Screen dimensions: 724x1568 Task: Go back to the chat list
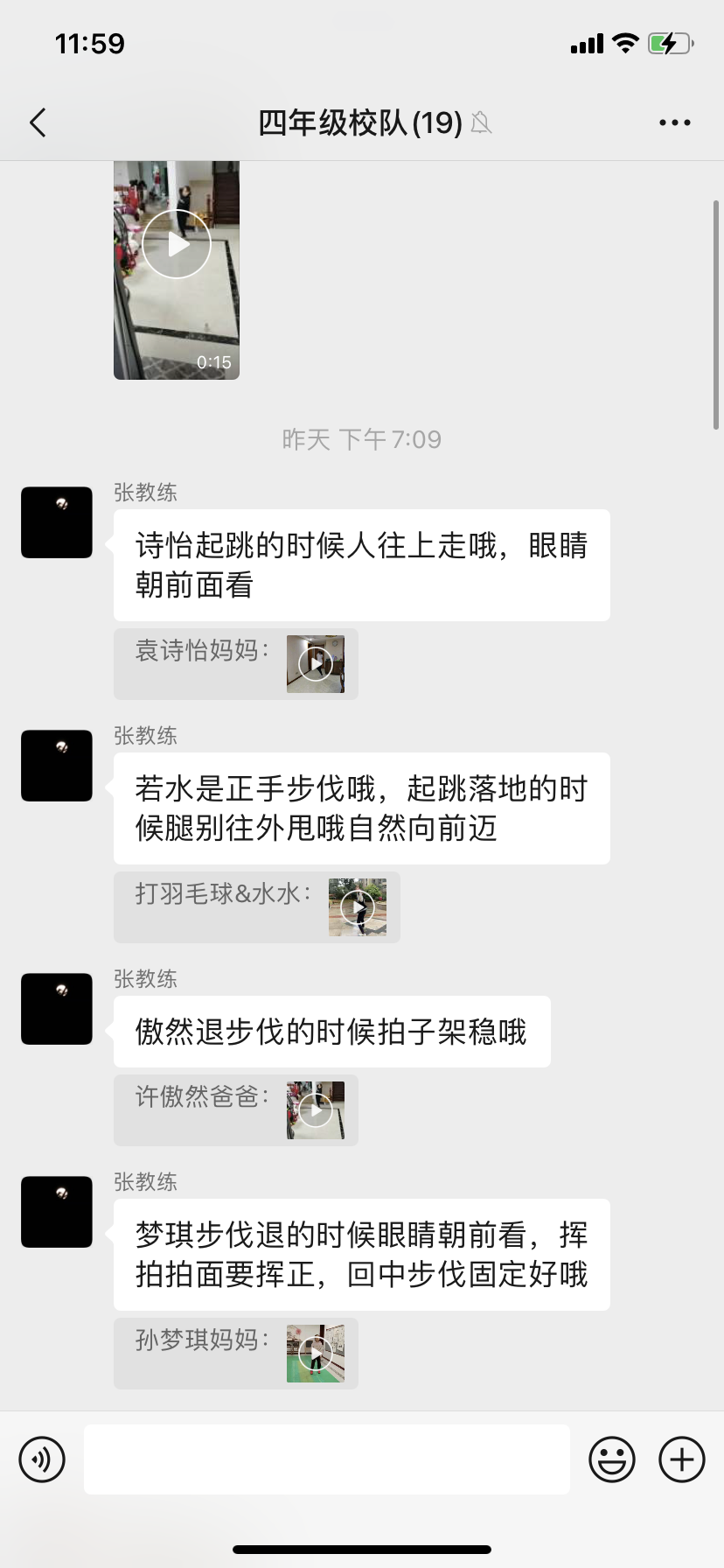[38, 123]
